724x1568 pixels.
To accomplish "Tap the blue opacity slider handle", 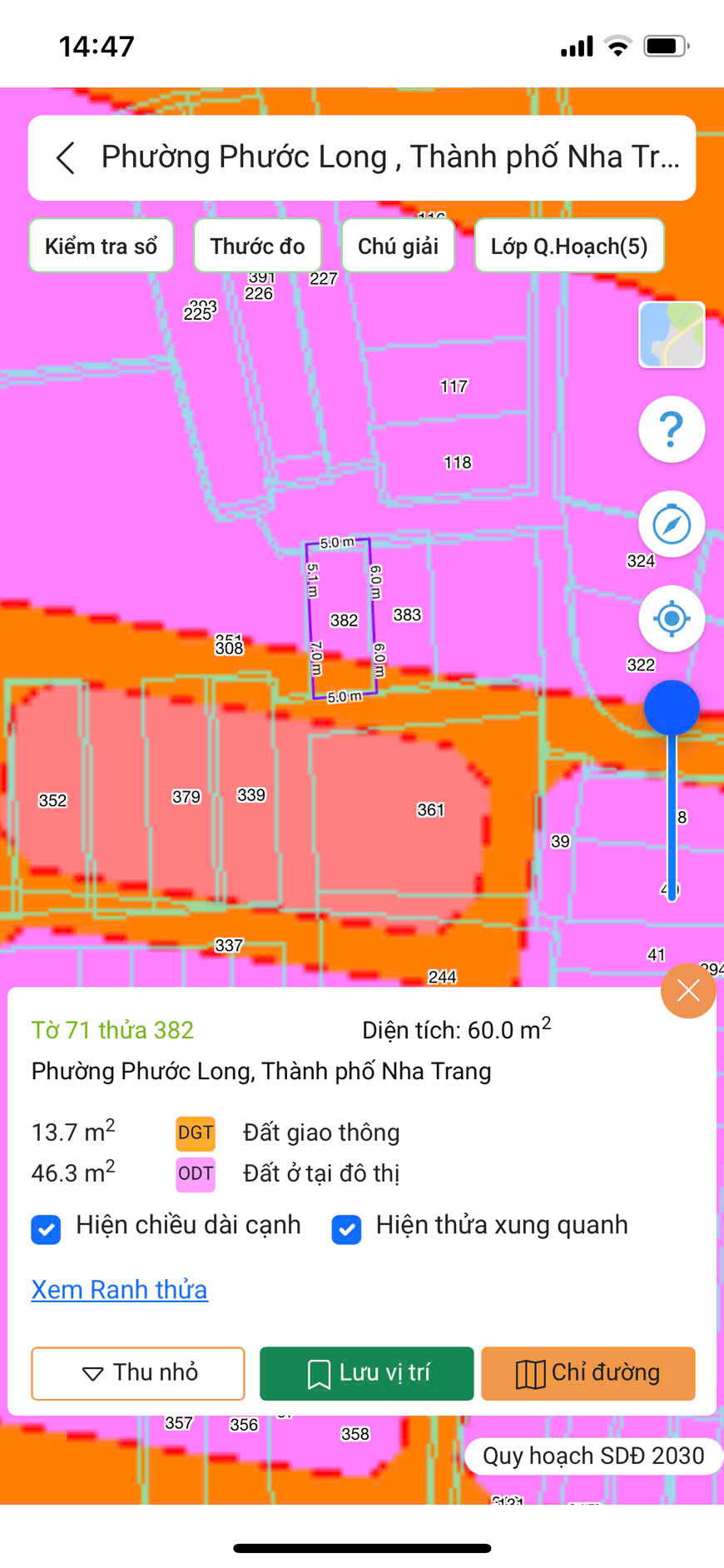I will point(672,708).
